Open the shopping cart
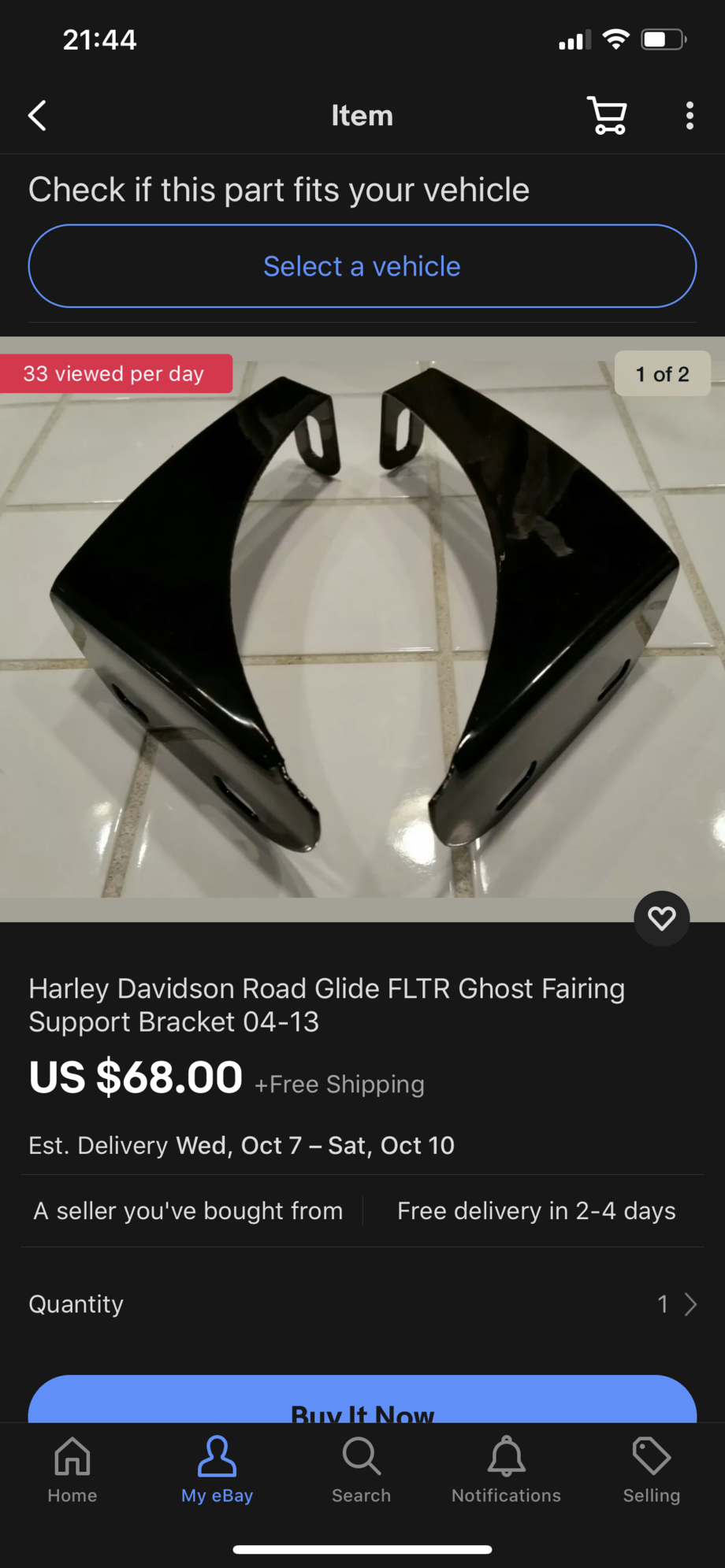Viewport: 725px width, 1568px height. 607,116
